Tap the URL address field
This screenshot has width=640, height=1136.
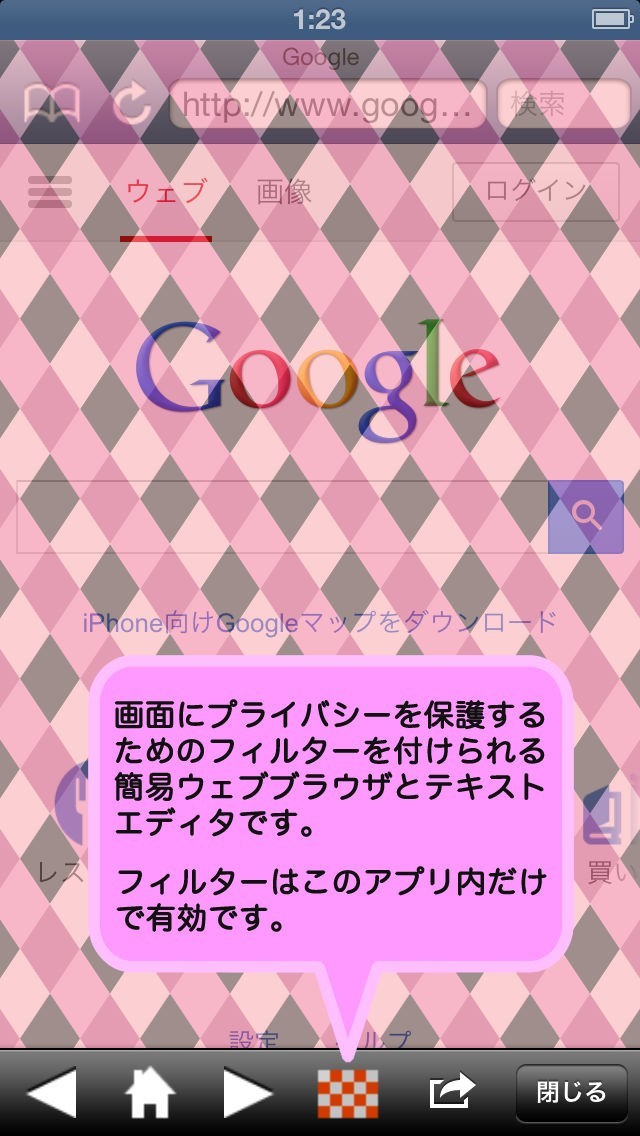[328, 104]
